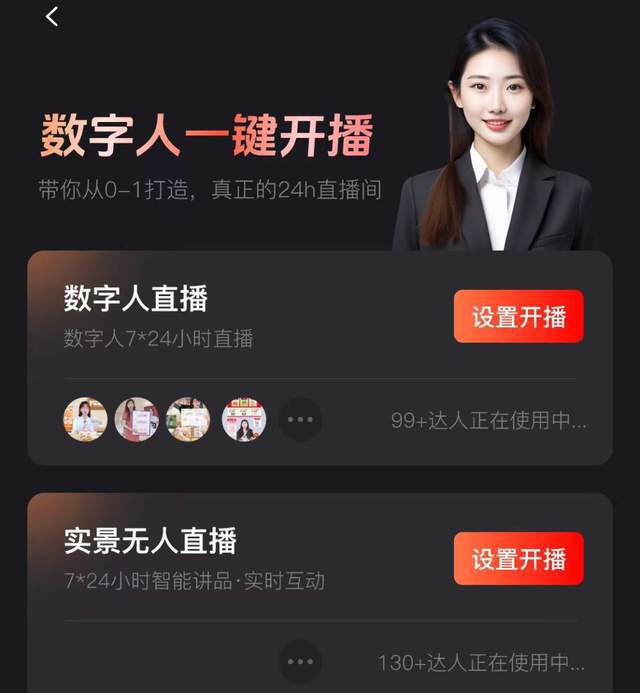Tap 设置开播 for 实景无人直播

coord(518,559)
